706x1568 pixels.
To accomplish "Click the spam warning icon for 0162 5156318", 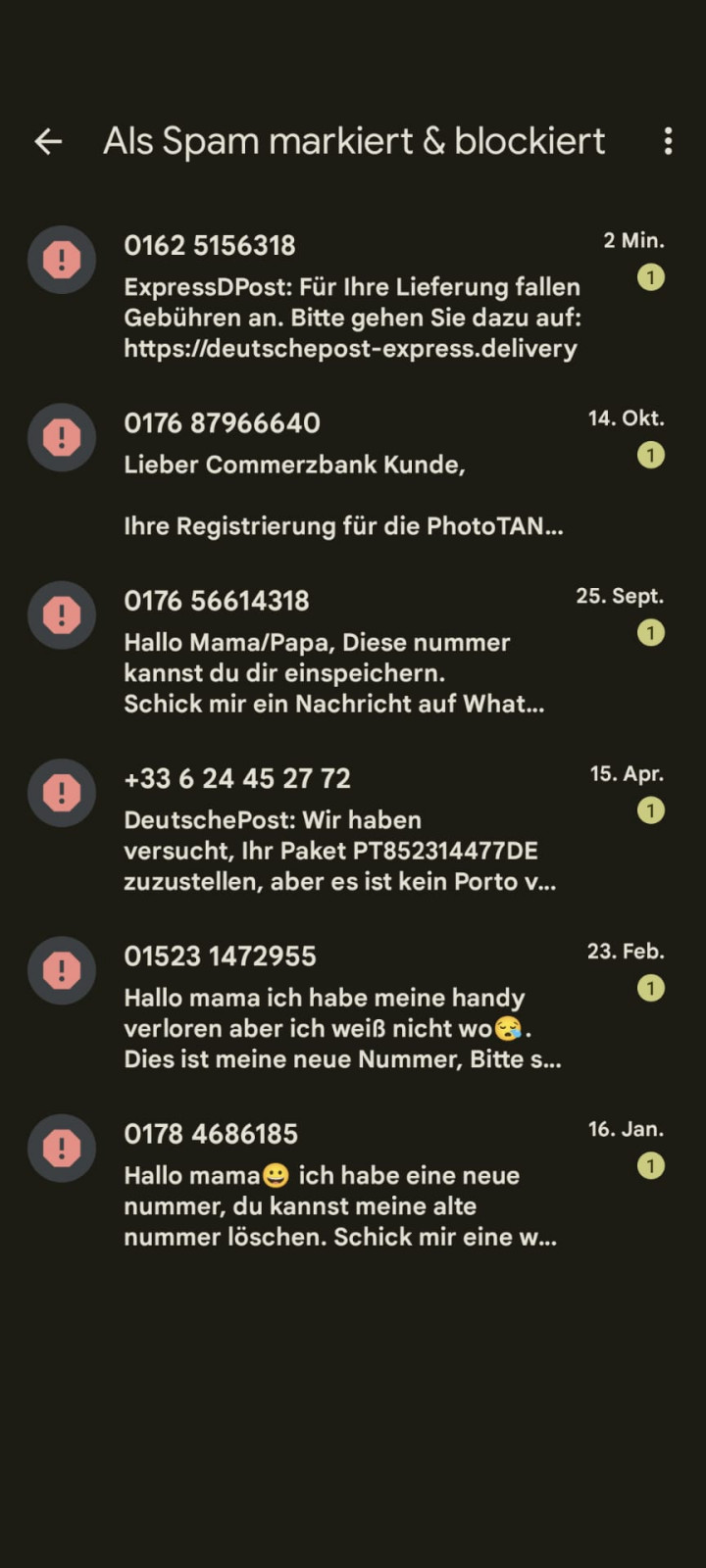I will [61, 259].
